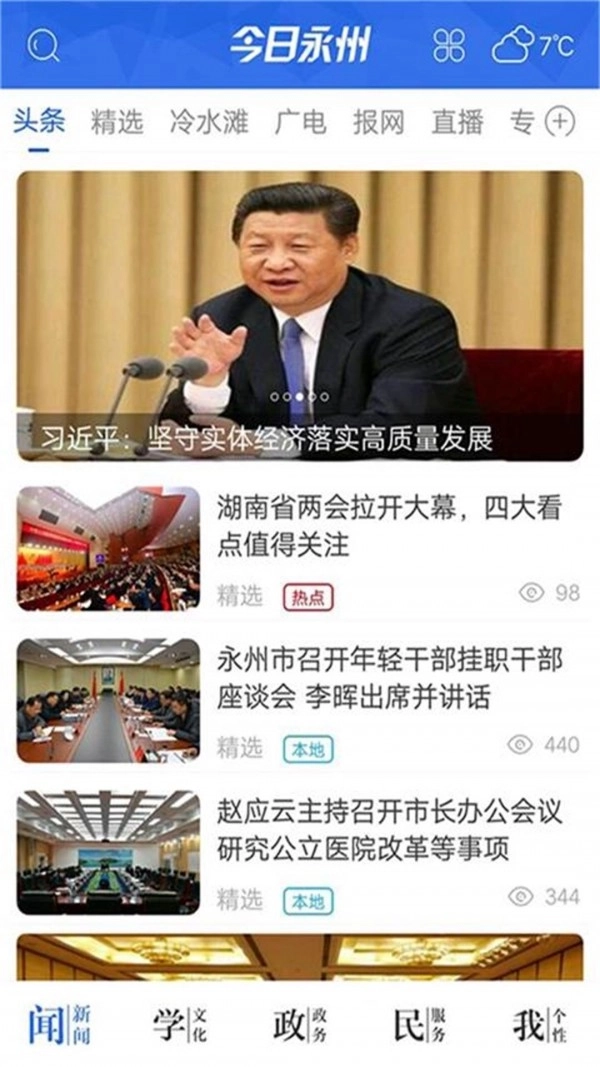Select the 闻 新闻 bottom tab
Image resolution: width=600 pixels, height=1067 pixels.
(60, 1025)
